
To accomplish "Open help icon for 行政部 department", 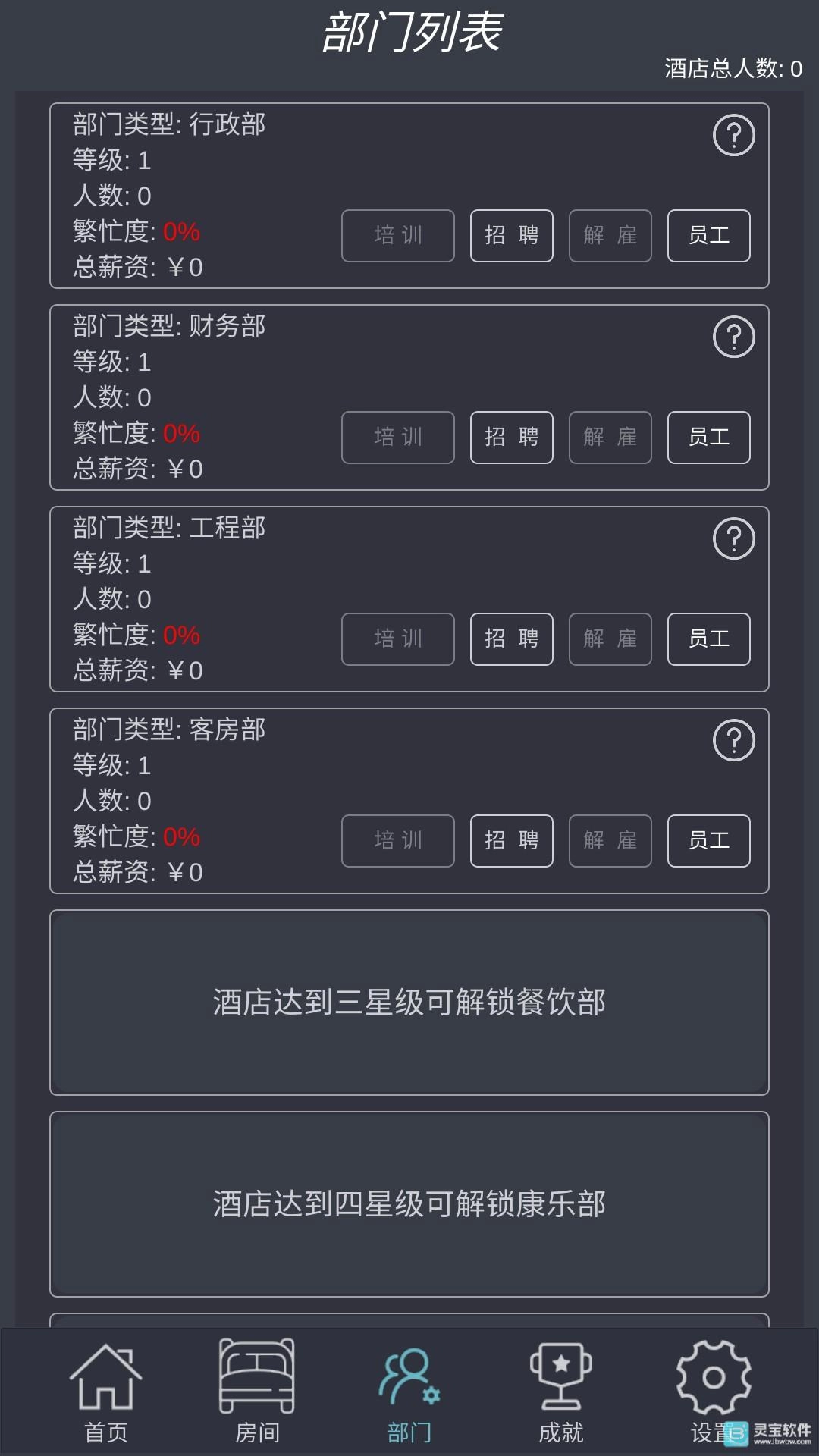I will pos(733,136).
